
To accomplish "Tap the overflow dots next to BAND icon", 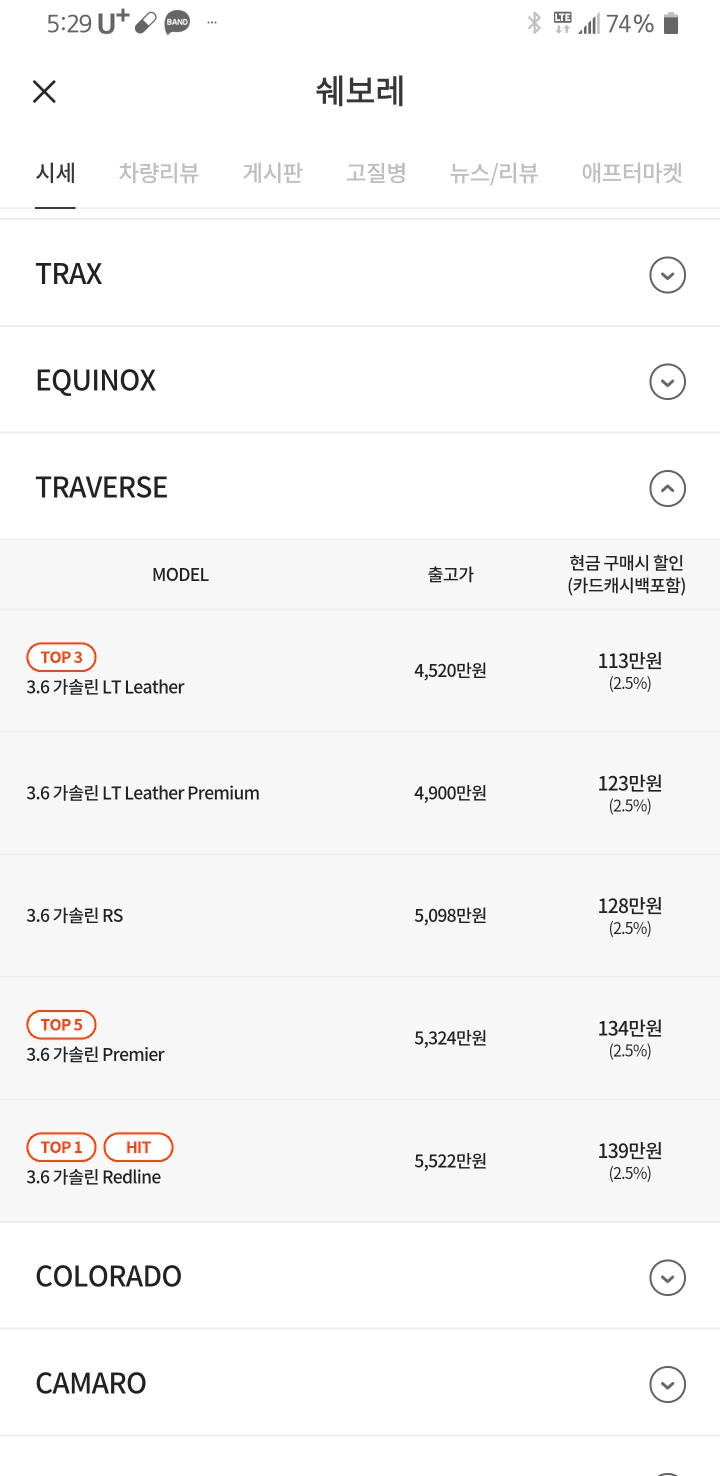I will click(211, 20).
